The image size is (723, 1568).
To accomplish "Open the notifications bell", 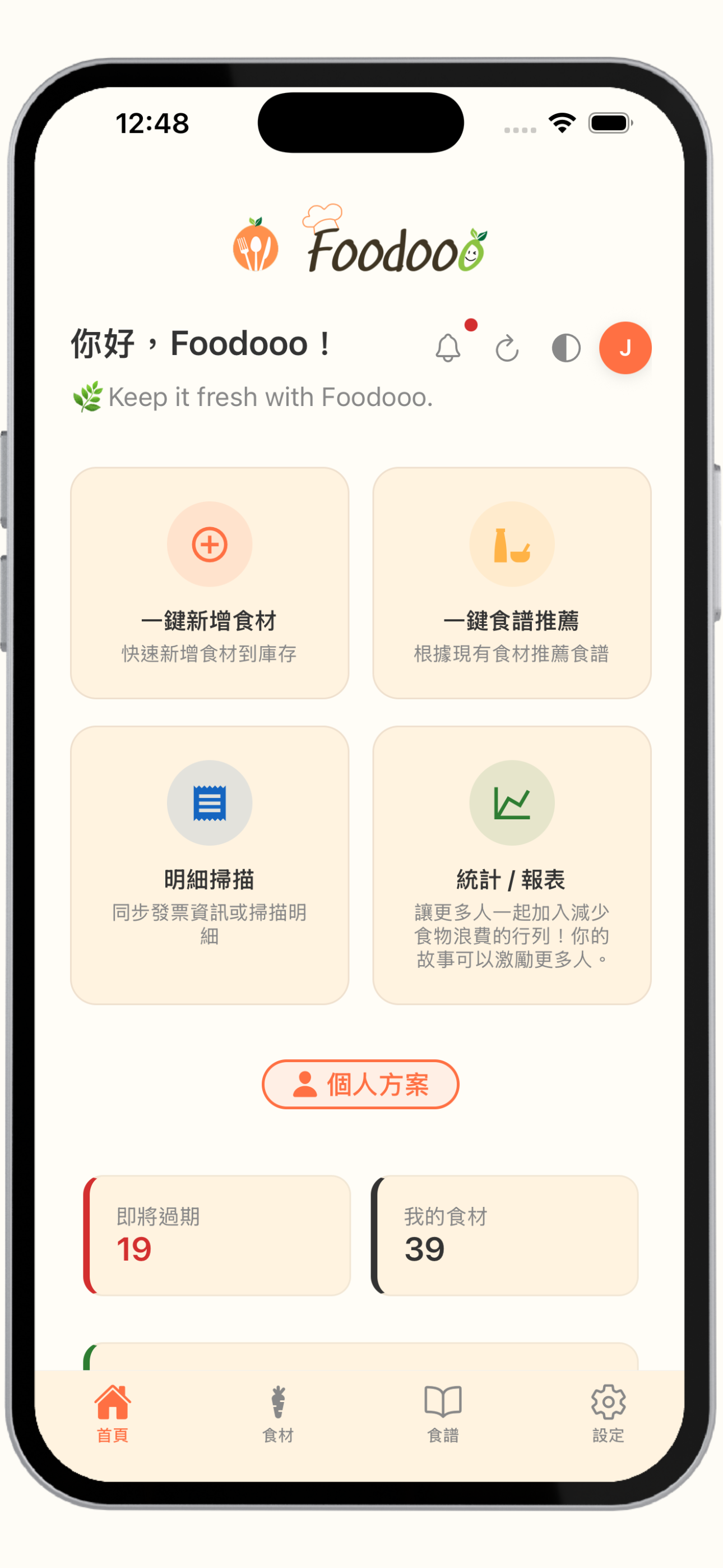I will (x=448, y=348).
